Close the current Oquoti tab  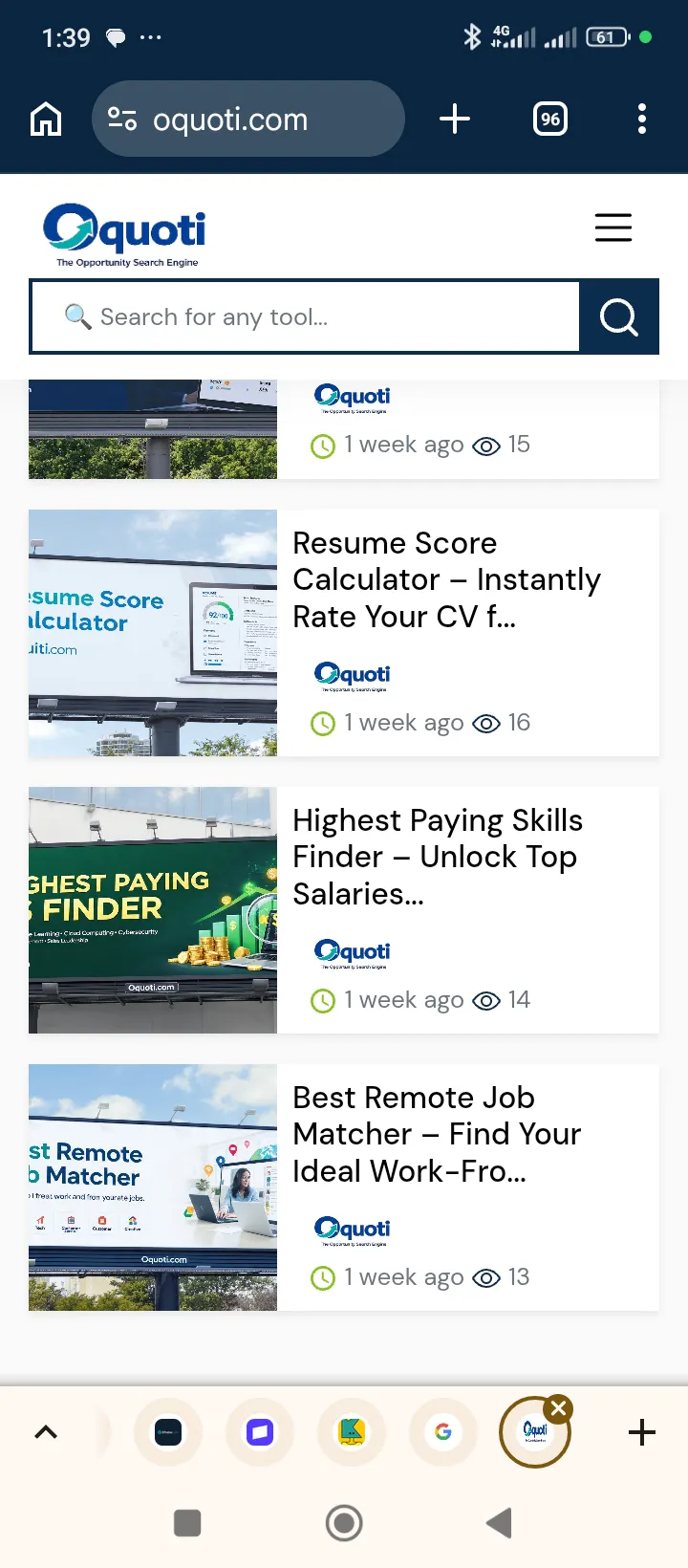pos(559,1407)
